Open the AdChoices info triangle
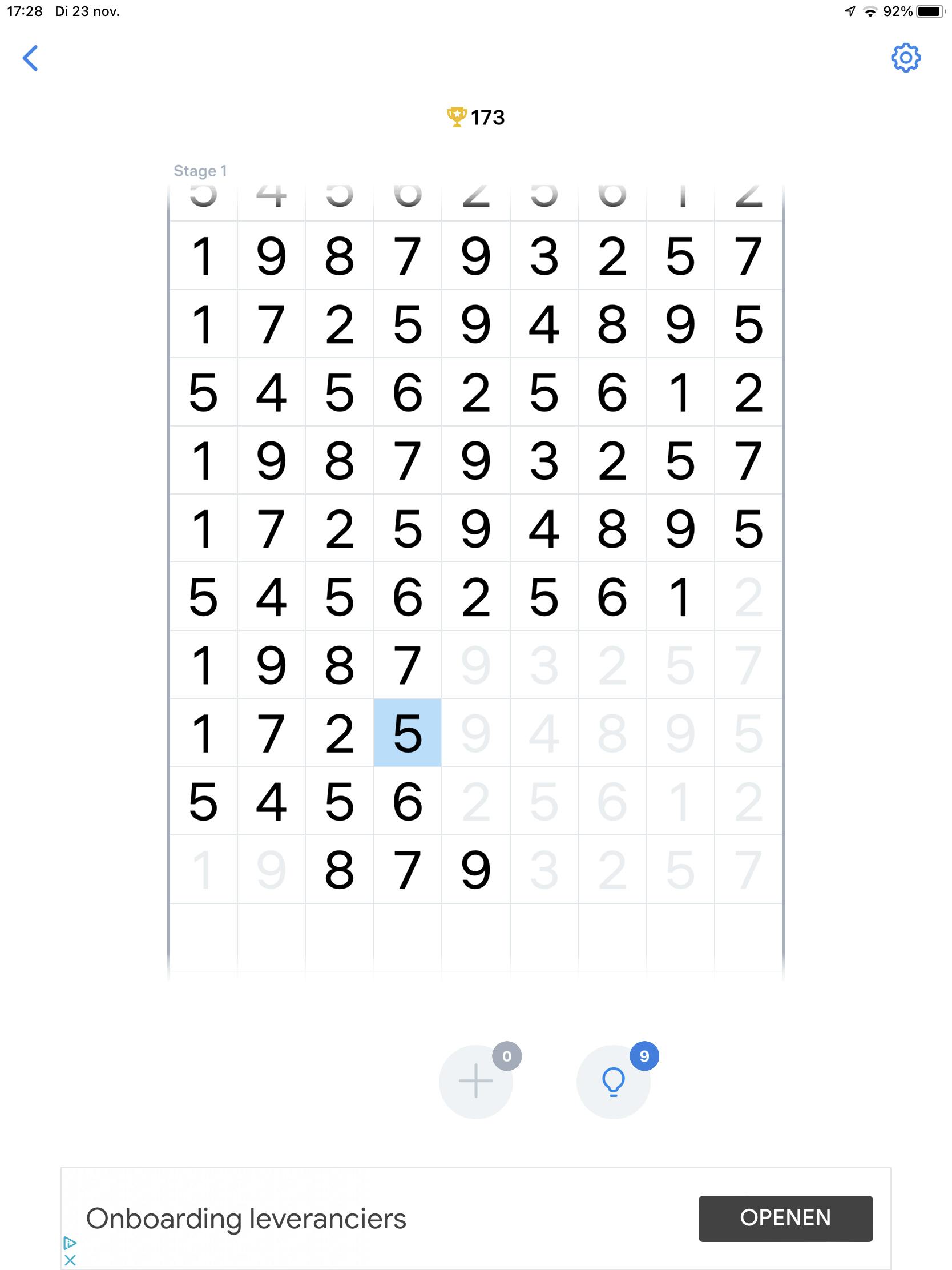The width and height of the screenshot is (952, 1270). pyautogui.click(x=70, y=1243)
